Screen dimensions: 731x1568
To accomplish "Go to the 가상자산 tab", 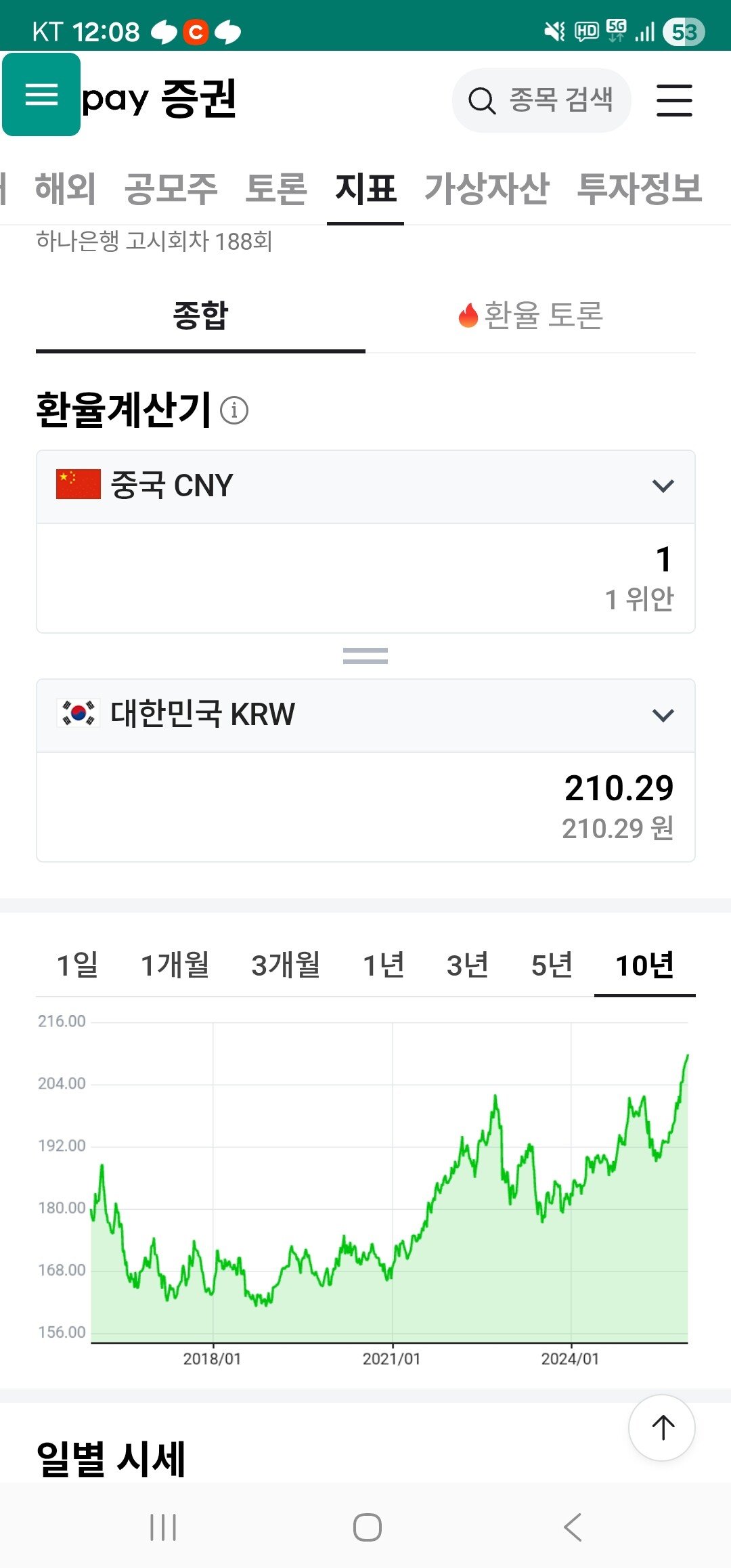I will [x=487, y=188].
